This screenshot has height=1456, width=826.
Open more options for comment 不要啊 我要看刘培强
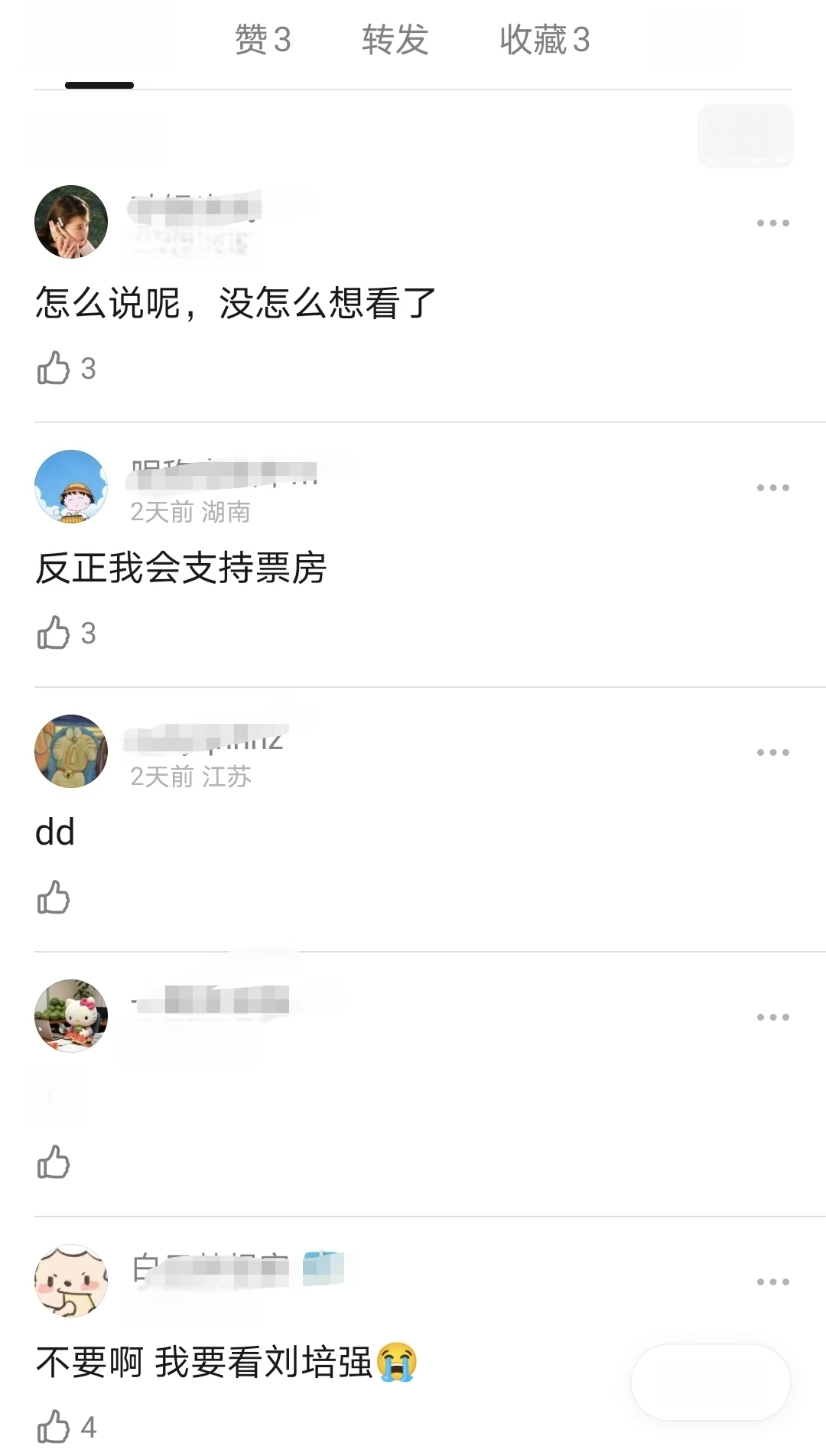772,1282
